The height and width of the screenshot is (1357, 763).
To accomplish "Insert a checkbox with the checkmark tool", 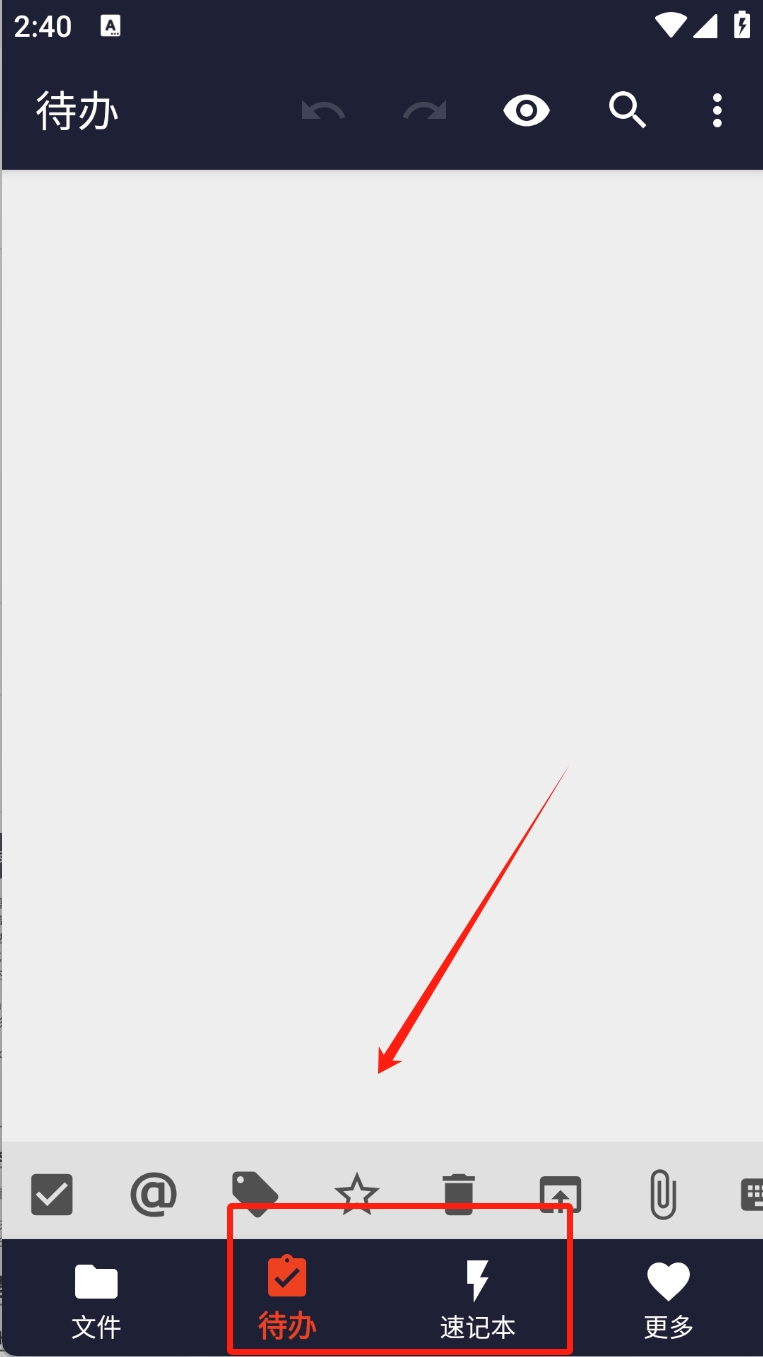I will 52,1194.
